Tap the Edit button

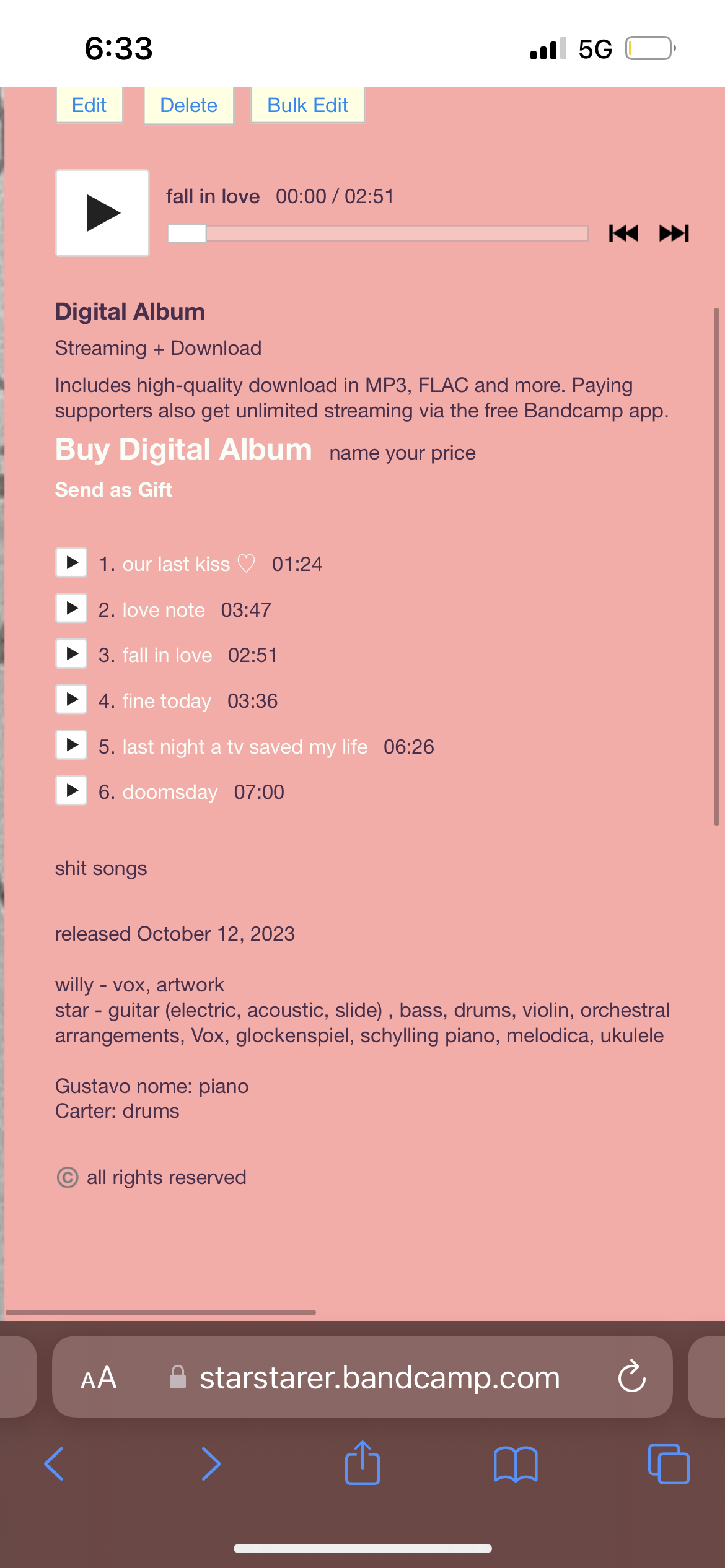coord(89,105)
